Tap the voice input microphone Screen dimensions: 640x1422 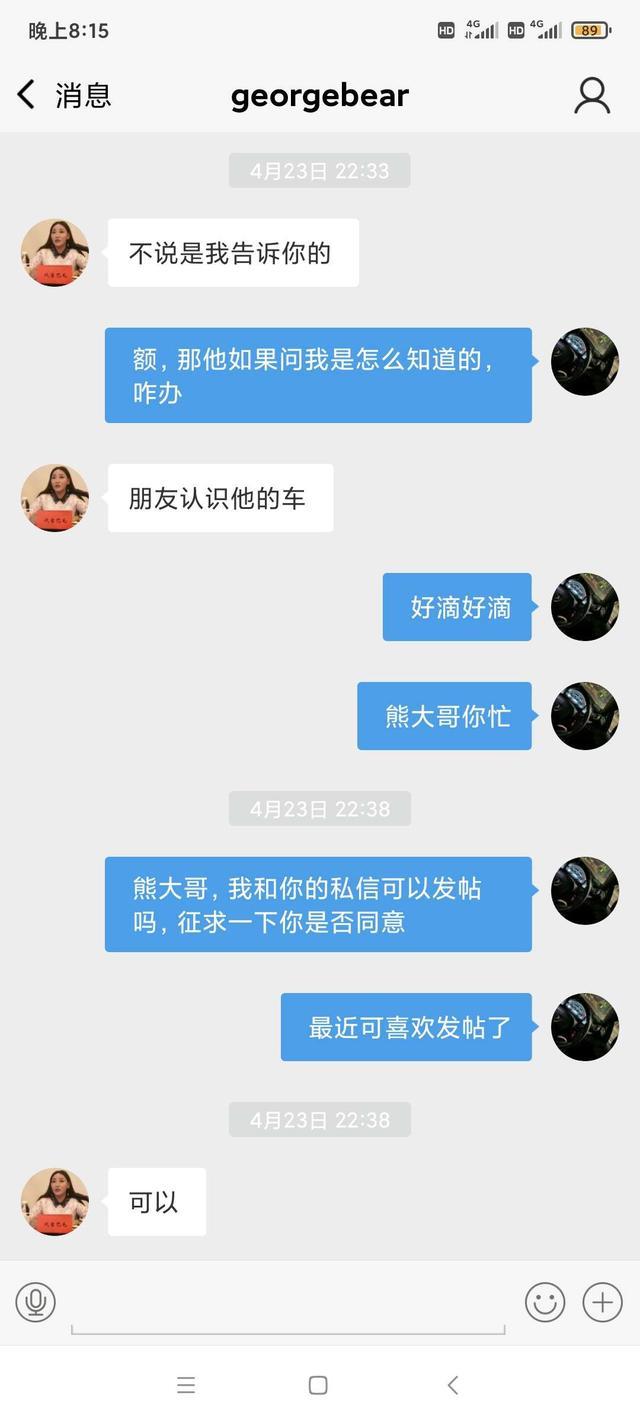coord(36,1302)
